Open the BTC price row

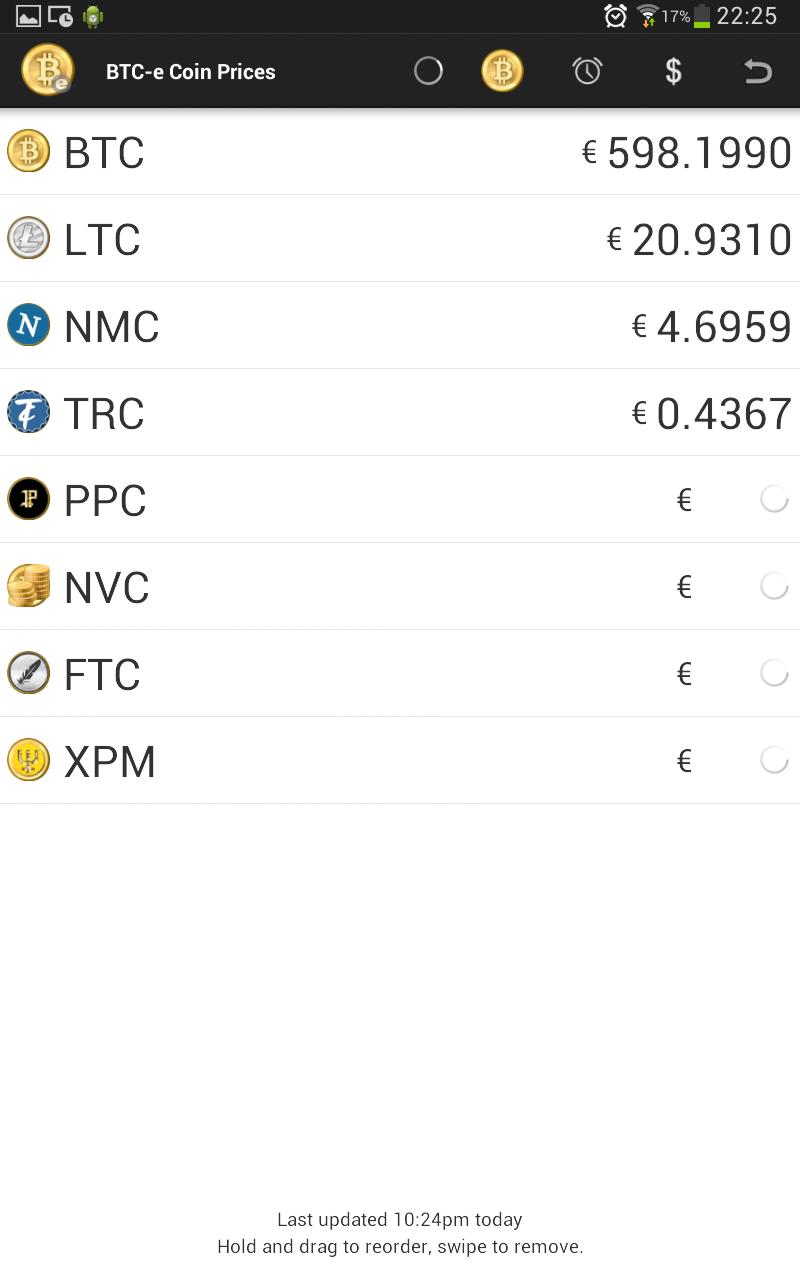coord(400,152)
